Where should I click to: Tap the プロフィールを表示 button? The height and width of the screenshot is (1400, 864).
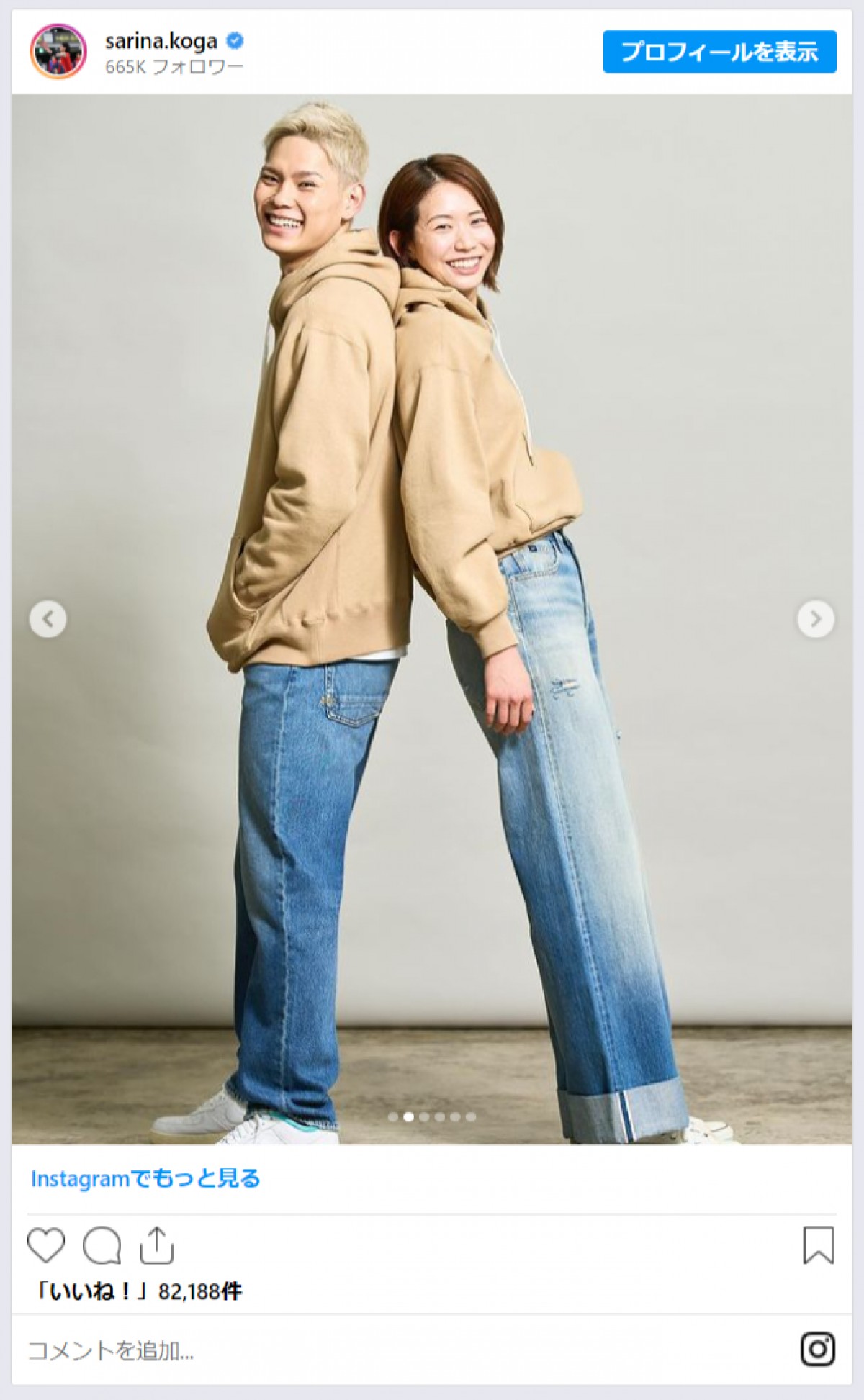point(719,52)
